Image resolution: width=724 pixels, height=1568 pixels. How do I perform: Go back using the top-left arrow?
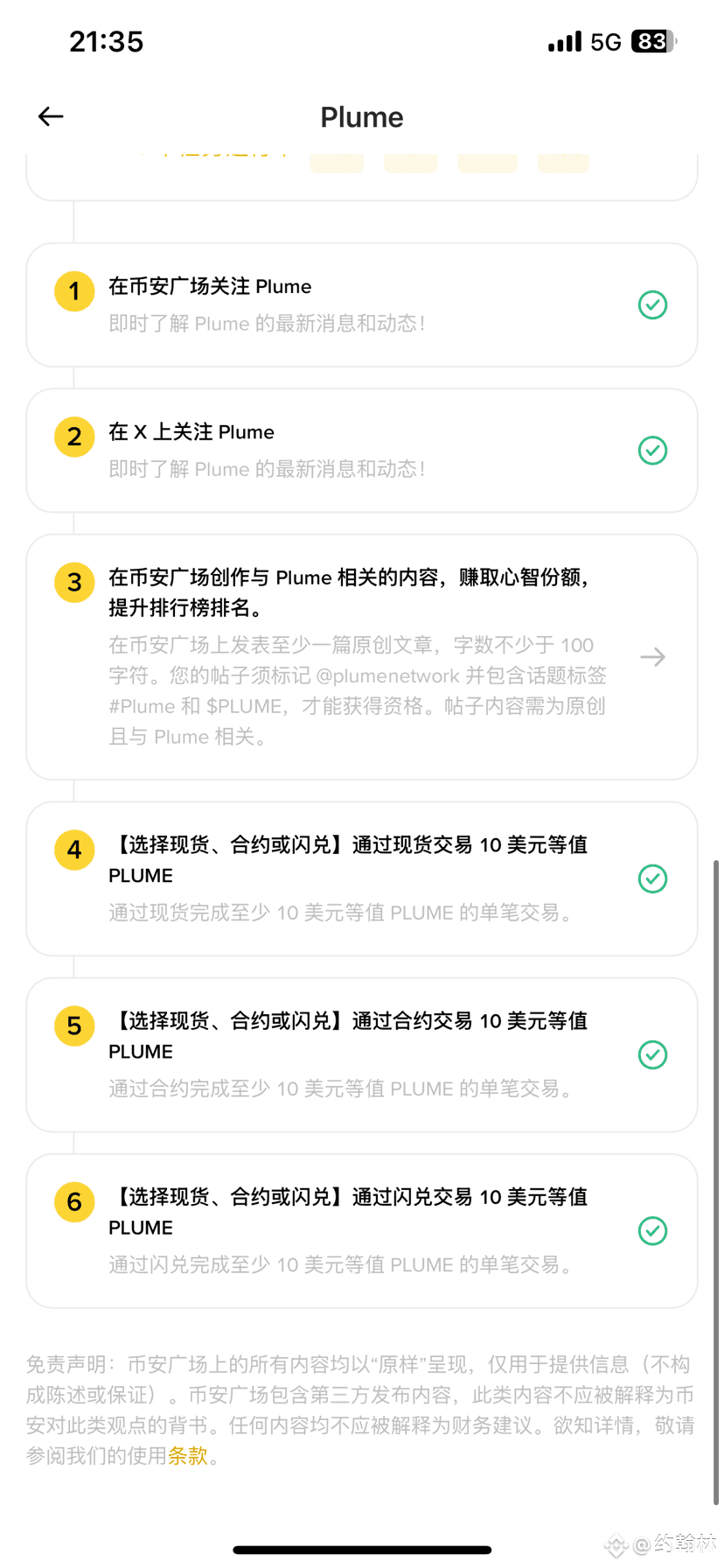[x=51, y=116]
